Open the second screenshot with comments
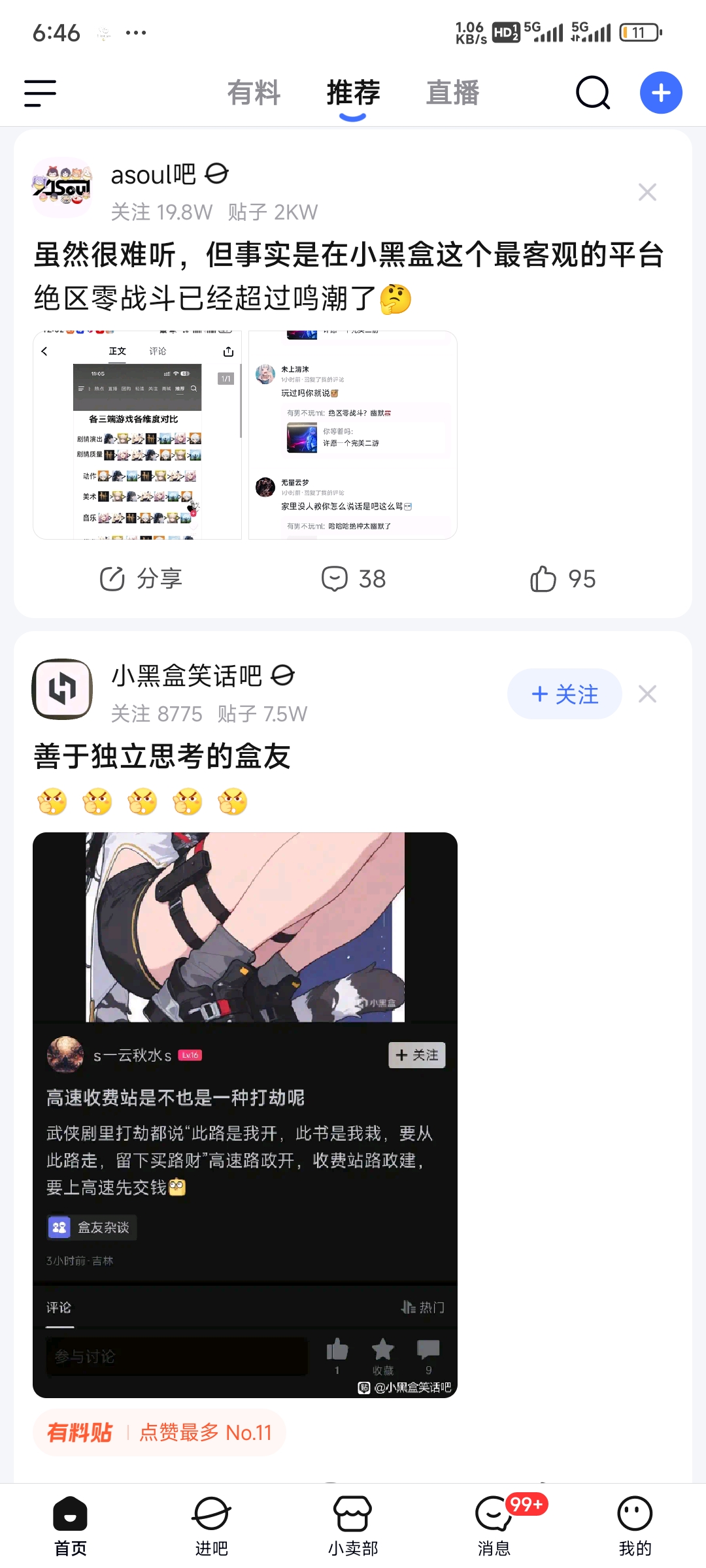This screenshot has height=1568, width=706. tap(353, 435)
